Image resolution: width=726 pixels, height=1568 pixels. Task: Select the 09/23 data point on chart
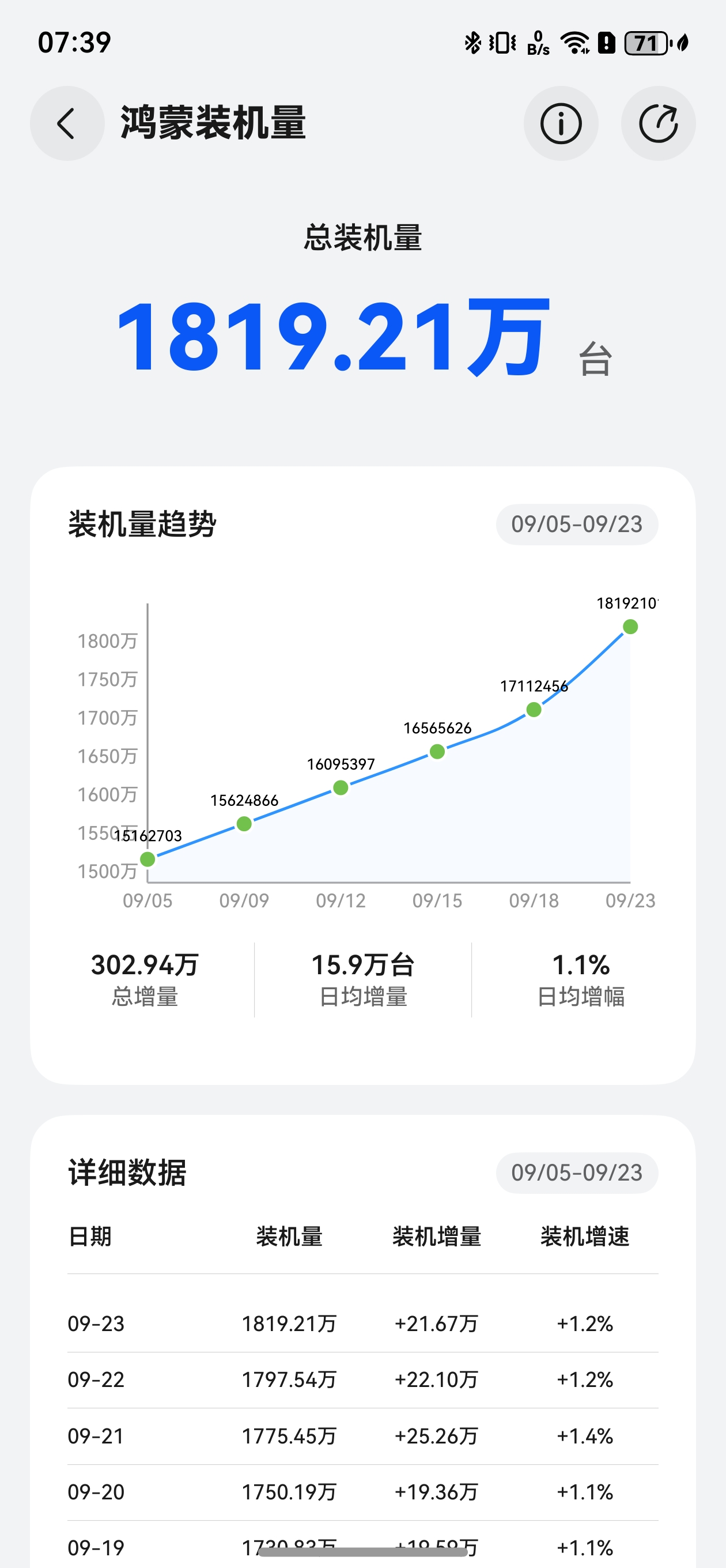pyautogui.click(x=630, y=627)
